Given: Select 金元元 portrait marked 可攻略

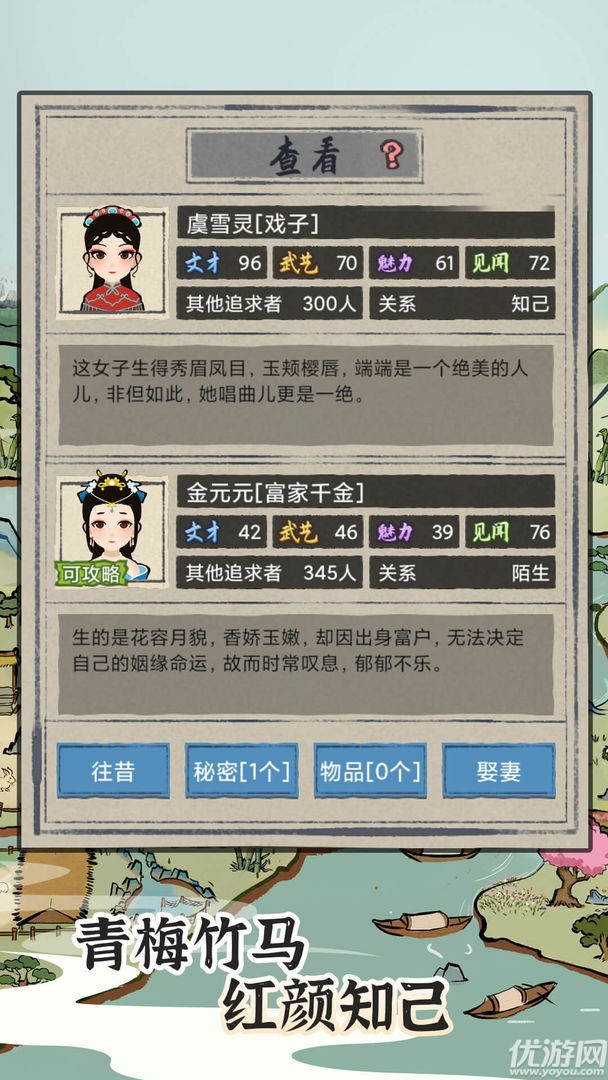Looking at the screenshot, I should coord(112,528).
